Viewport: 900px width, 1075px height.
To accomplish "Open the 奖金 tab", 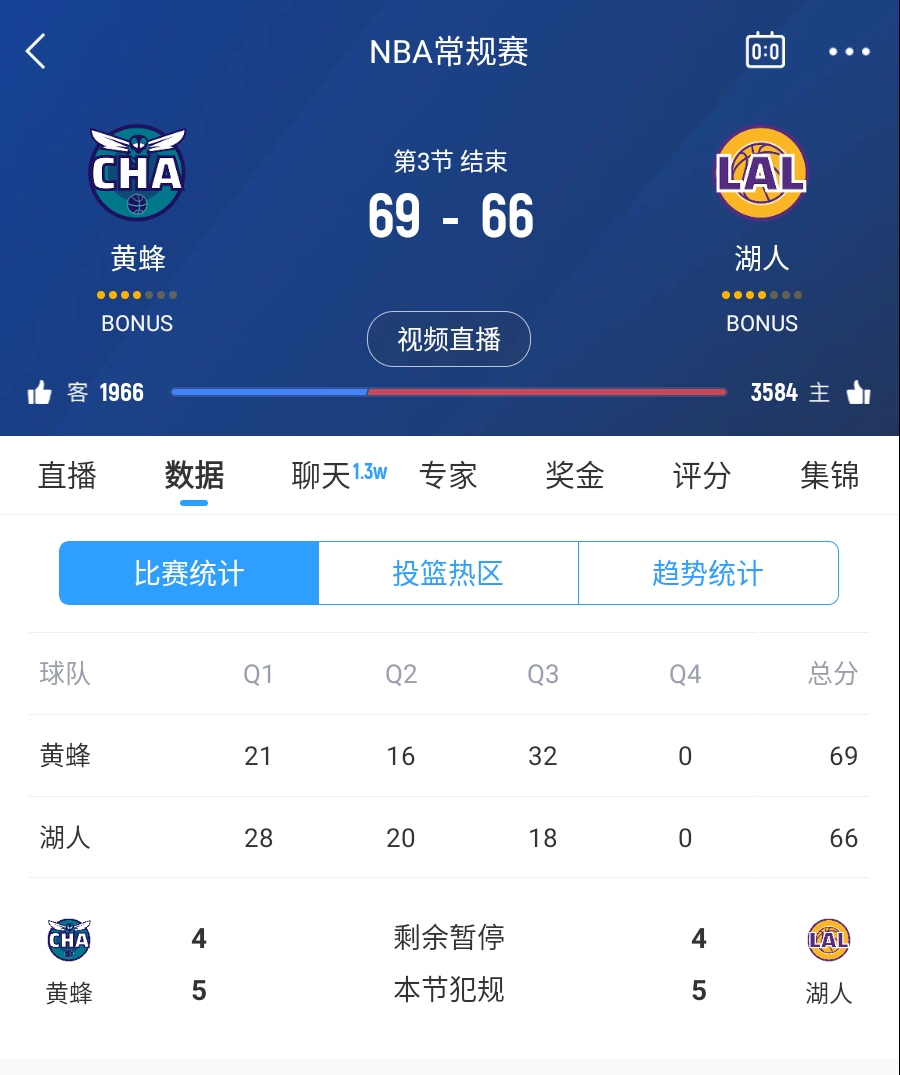I will [575, 475].
